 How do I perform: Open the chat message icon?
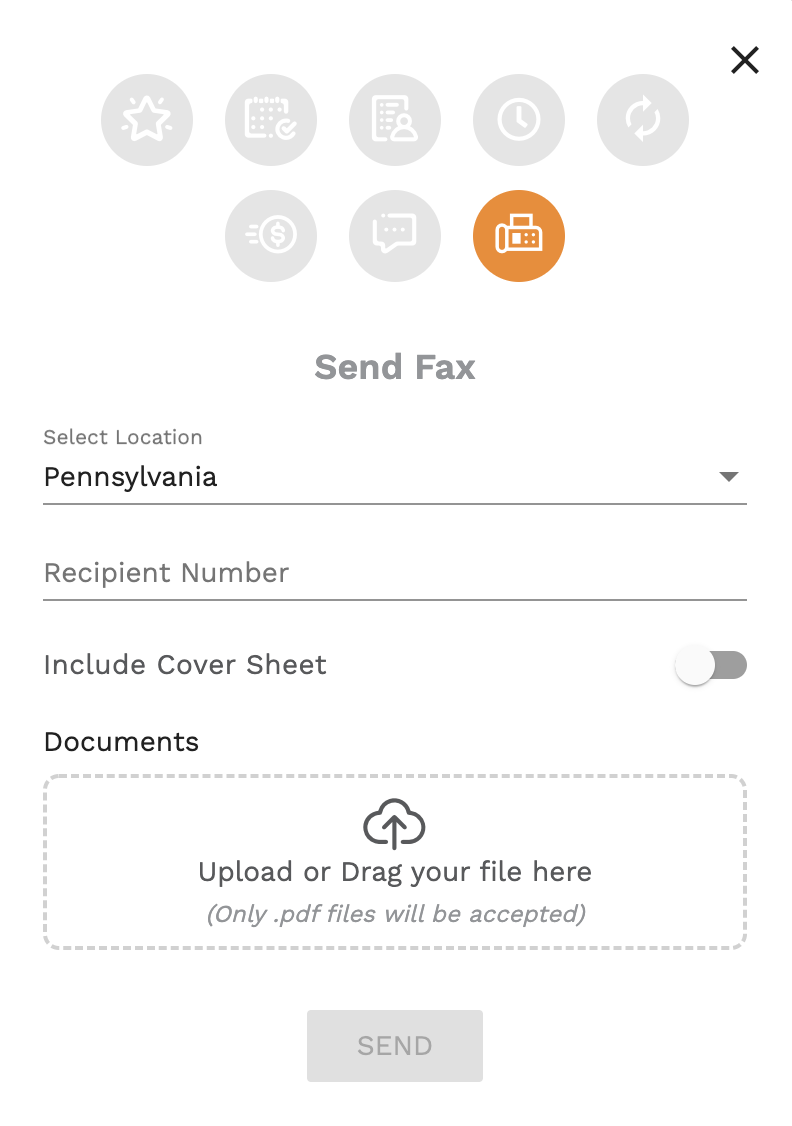pos(395,237)
